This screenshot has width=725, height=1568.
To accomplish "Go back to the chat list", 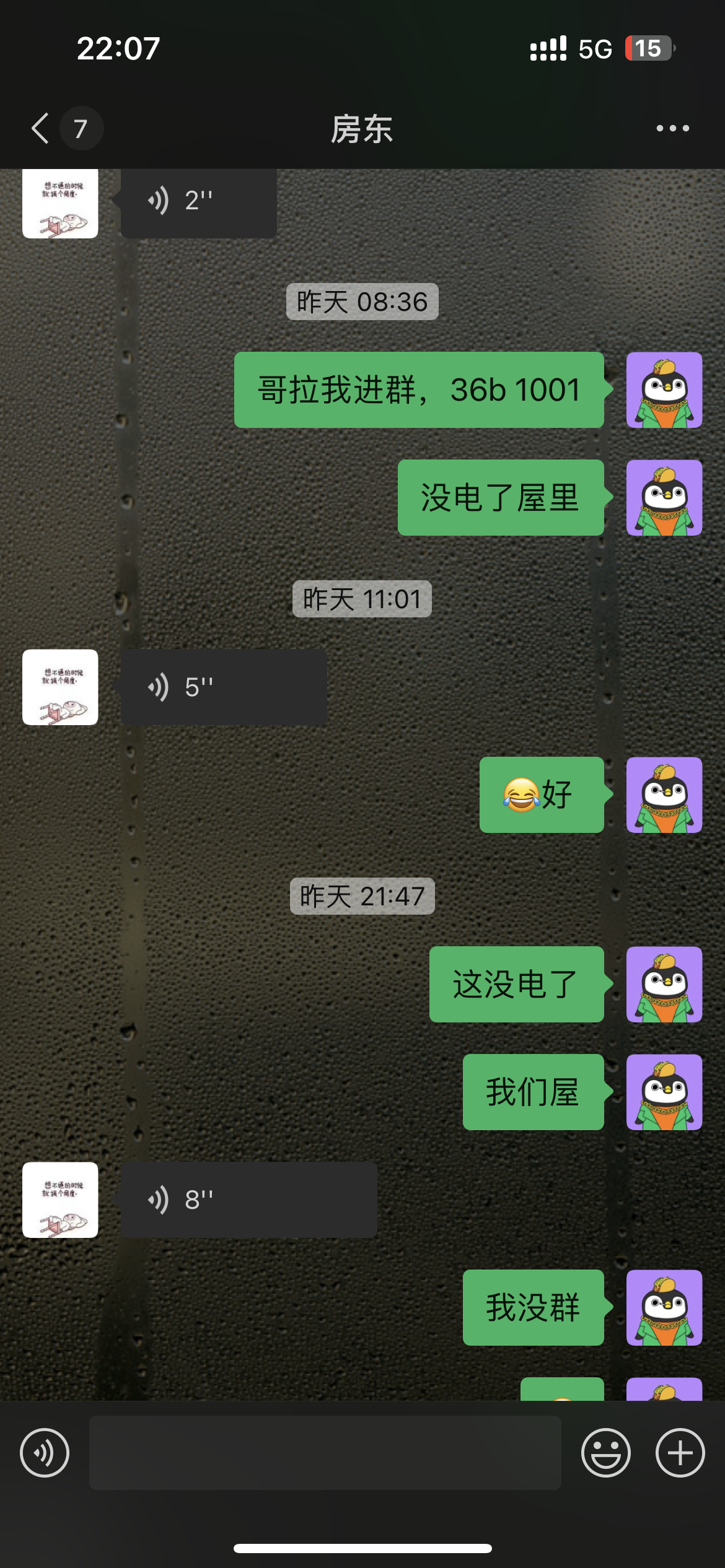I will [x=41, y=129].
